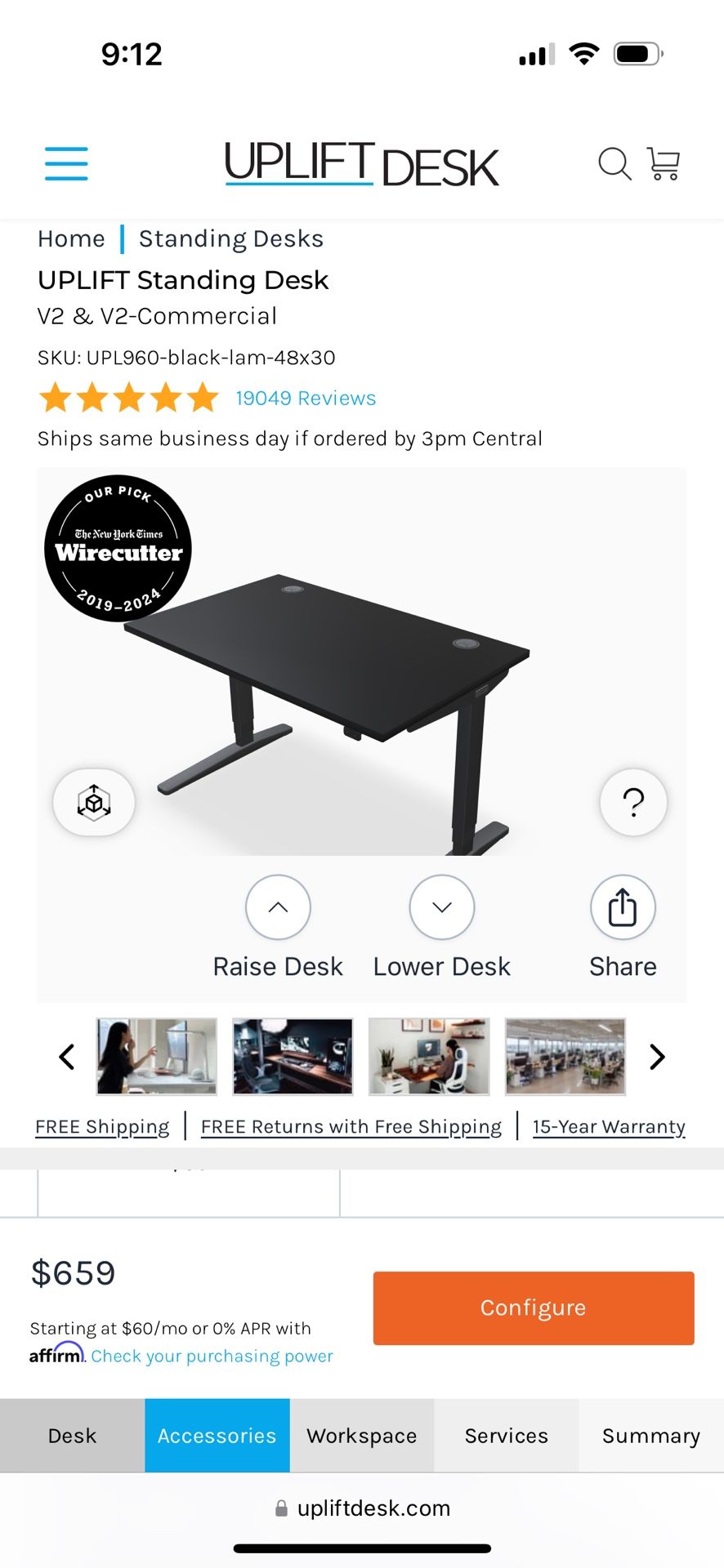Share this desk
Image resolution: width=724 pixels, height=1568 pixels.
click(x=623, y=907)
